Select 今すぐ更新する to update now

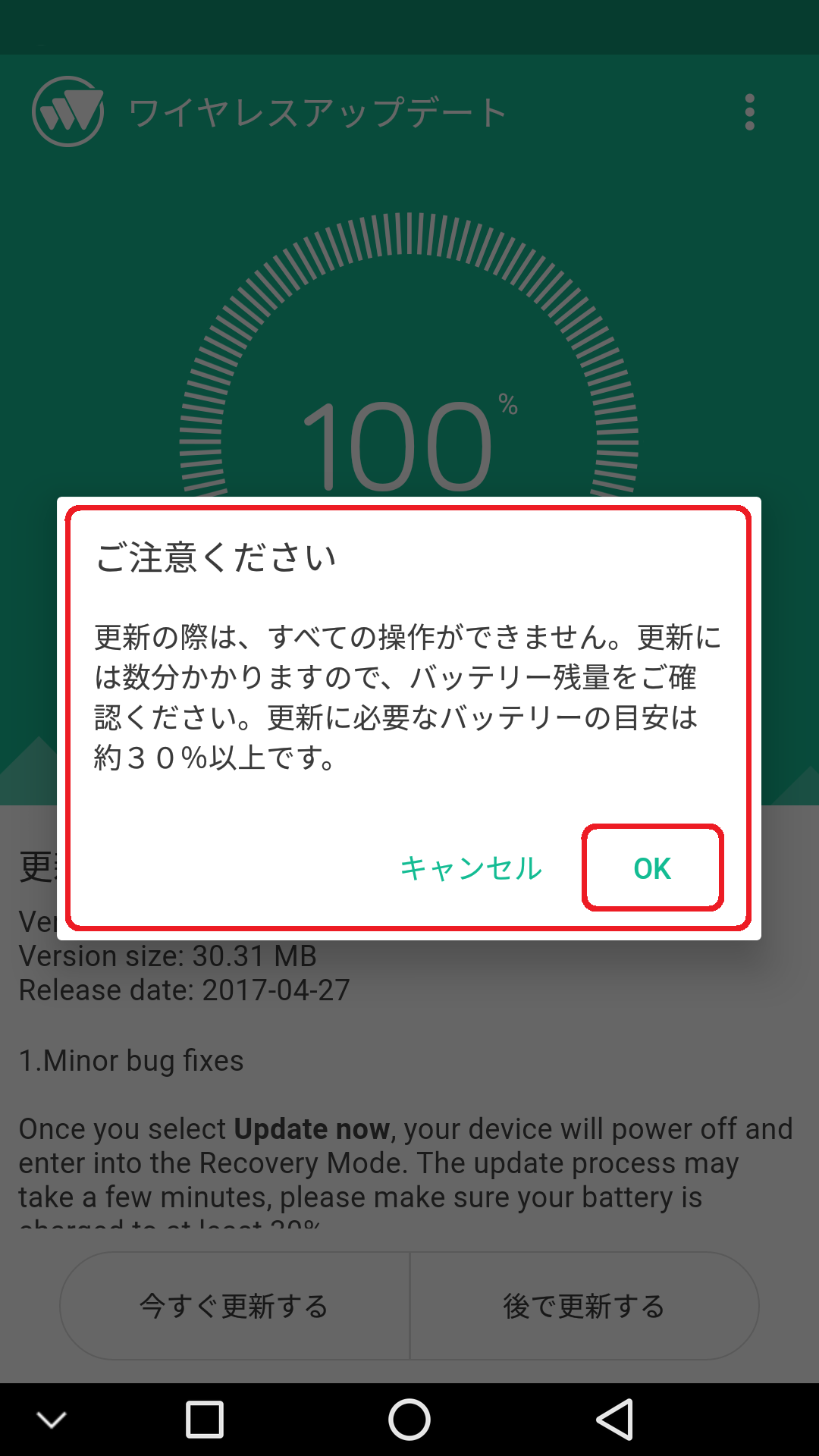[234, 1306]
